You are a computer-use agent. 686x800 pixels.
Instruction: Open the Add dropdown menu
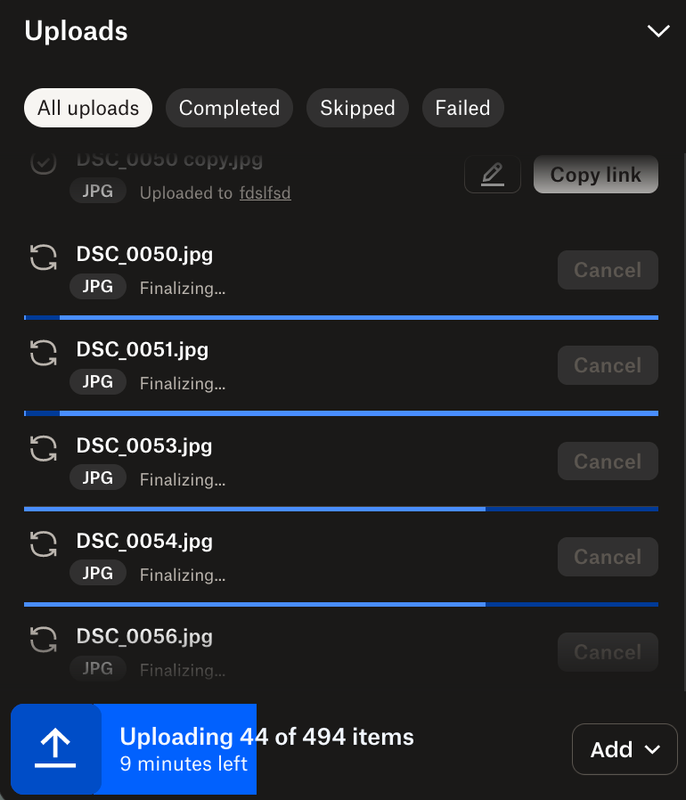624,749
